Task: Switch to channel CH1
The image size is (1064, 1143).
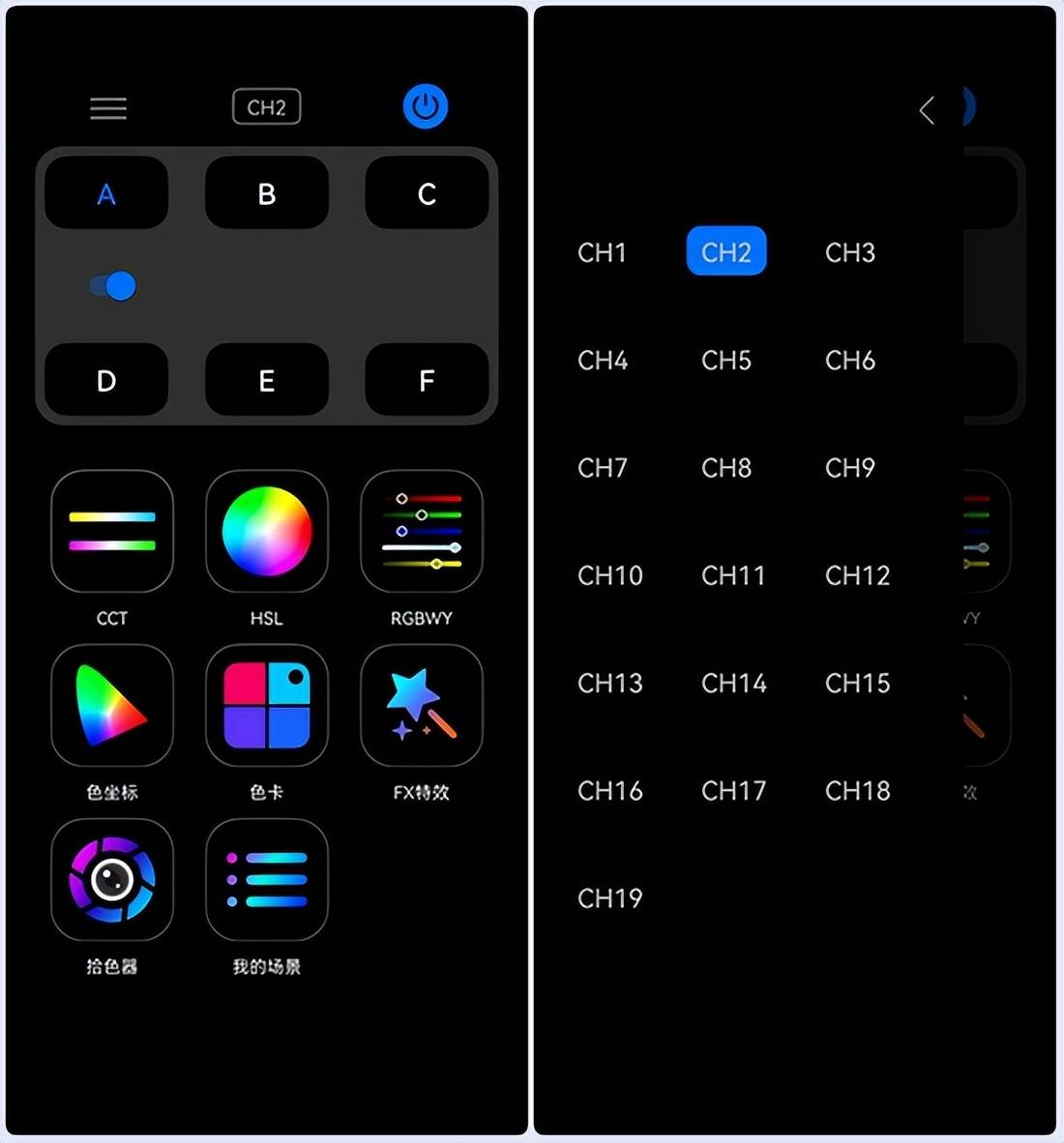Action: pos(602,252)
